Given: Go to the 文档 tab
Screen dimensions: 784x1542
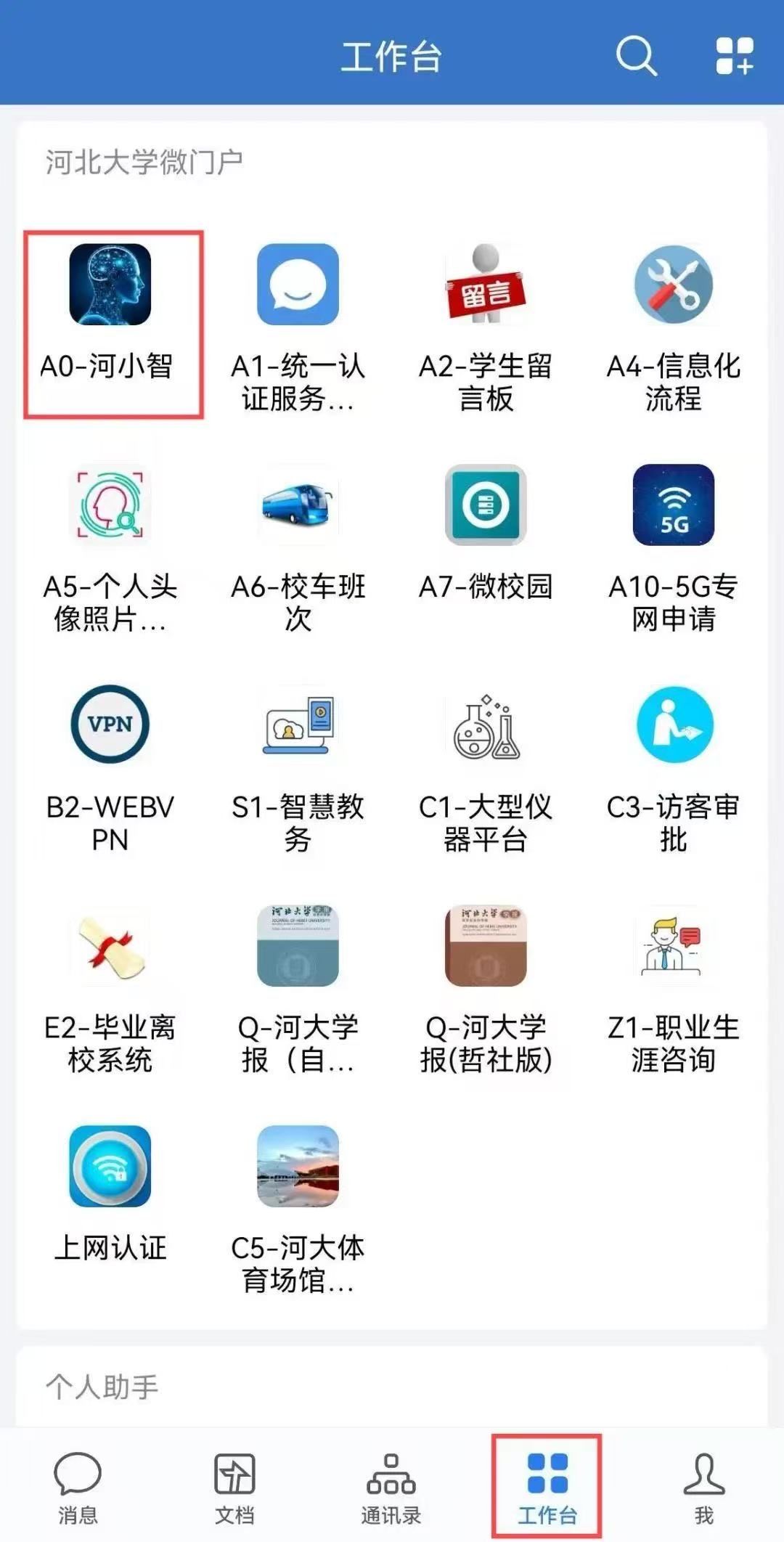Looking at the screenshot, I should click(x=234, y=1487).
